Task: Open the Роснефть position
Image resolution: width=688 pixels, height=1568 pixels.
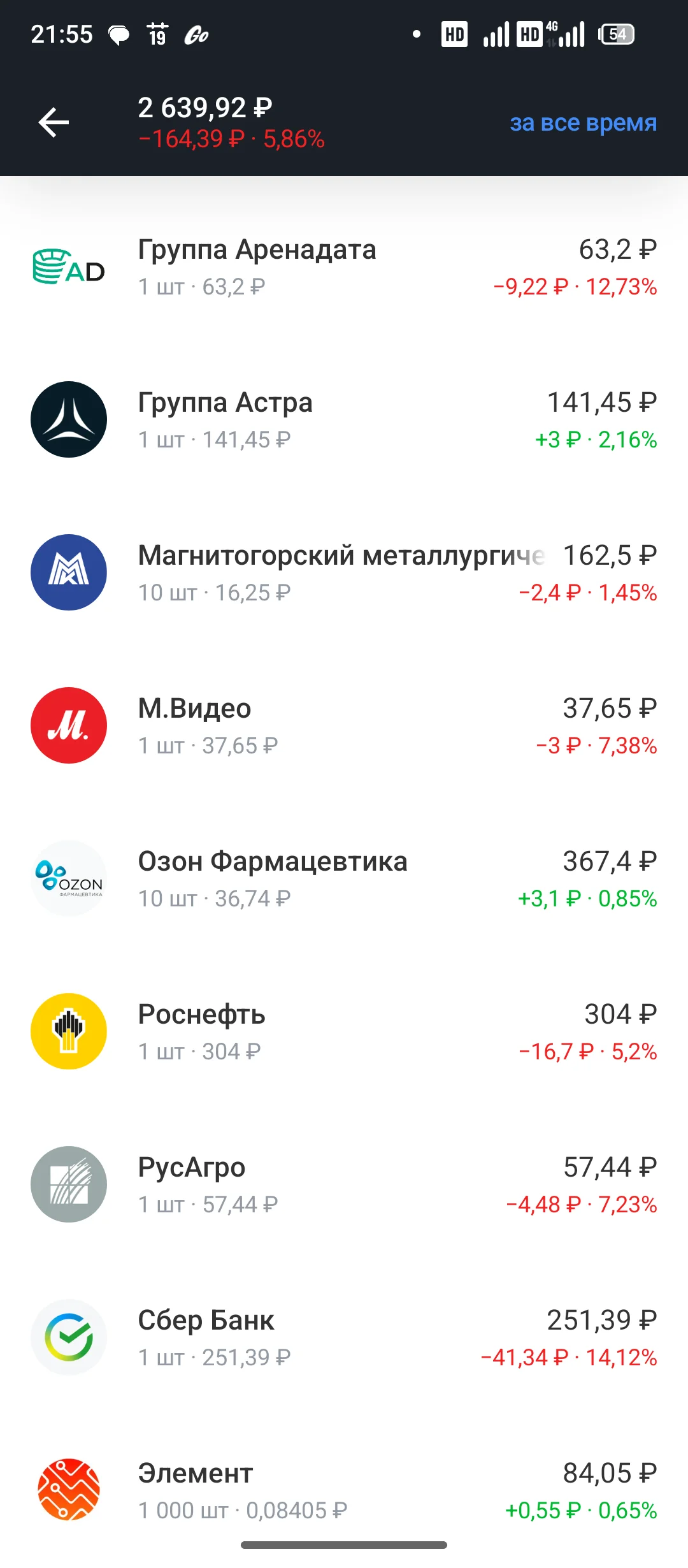Action: coord(344,1031)
